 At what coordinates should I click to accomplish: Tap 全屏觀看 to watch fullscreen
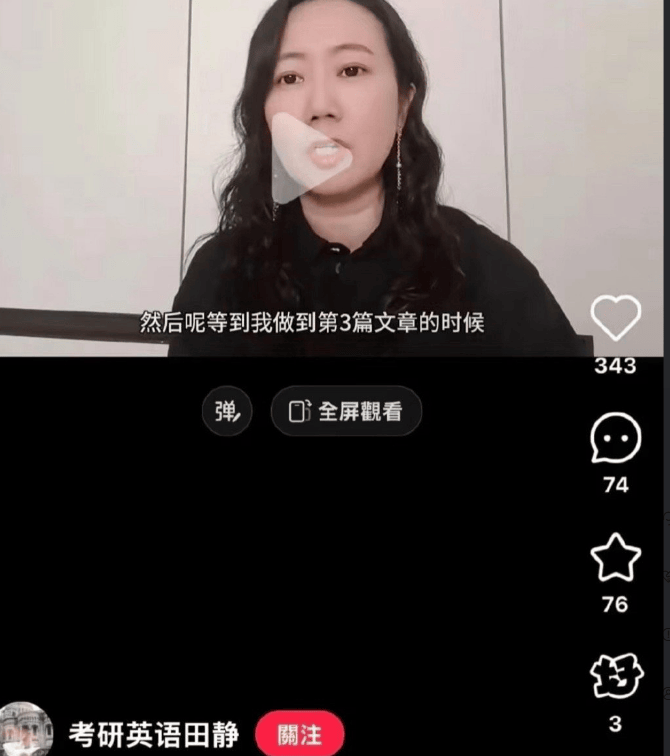(346, 411)
